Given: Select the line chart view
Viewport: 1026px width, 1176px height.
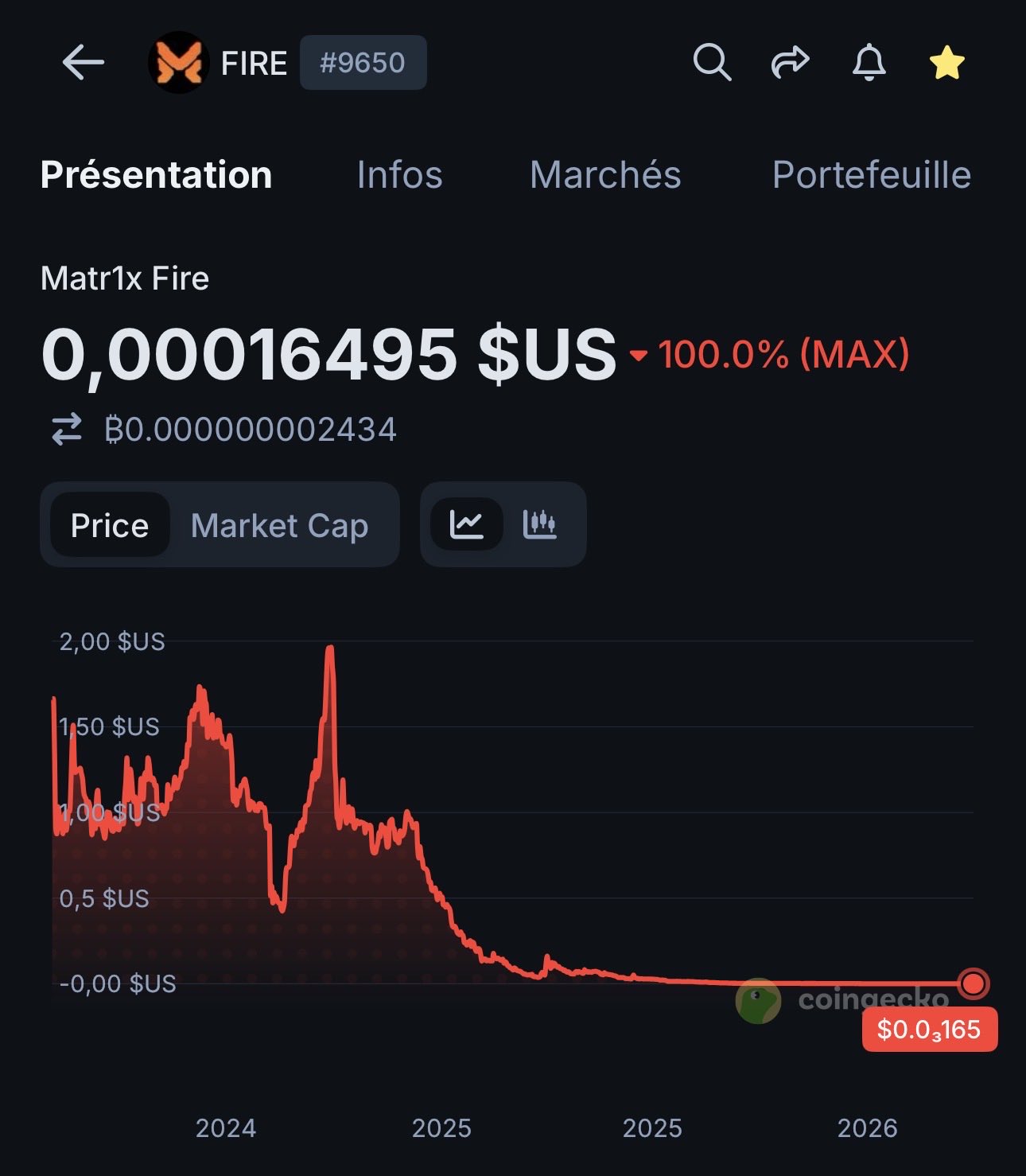Looking at the screenshot, I should pyautogui.click(x=466, y=524).
